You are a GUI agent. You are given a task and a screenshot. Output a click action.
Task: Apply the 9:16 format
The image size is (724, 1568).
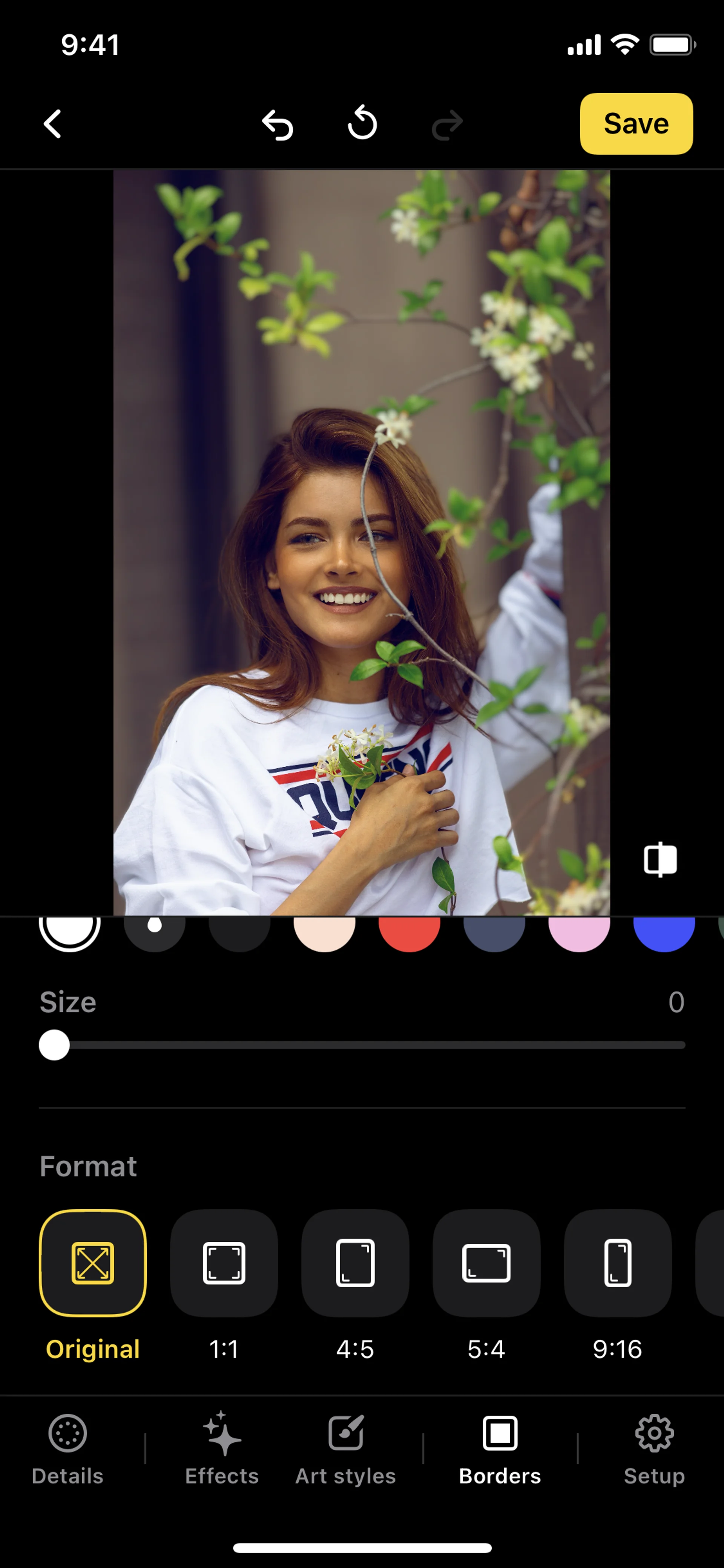coord(618,1263)
